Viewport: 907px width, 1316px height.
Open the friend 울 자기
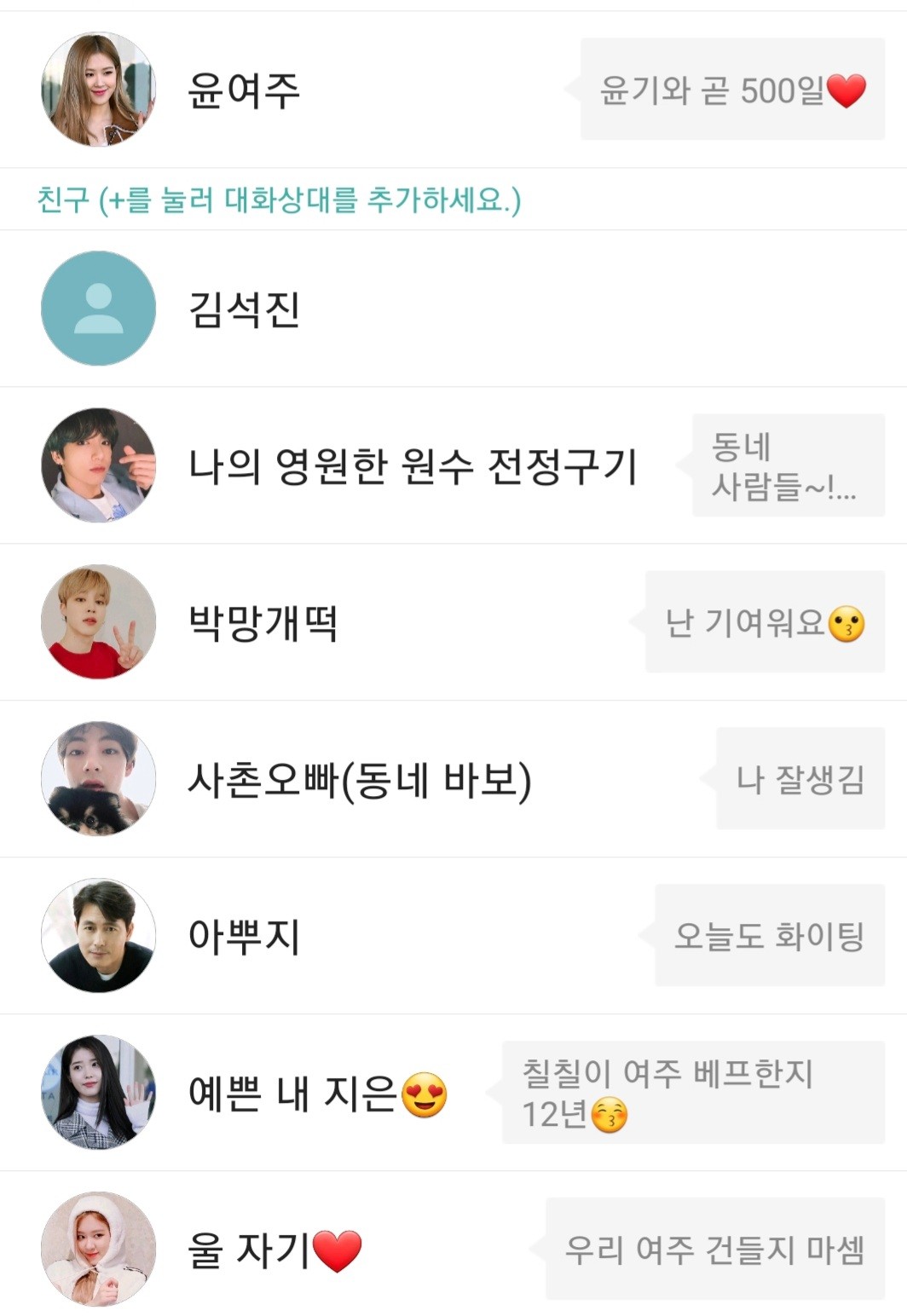pos(273,1250)
